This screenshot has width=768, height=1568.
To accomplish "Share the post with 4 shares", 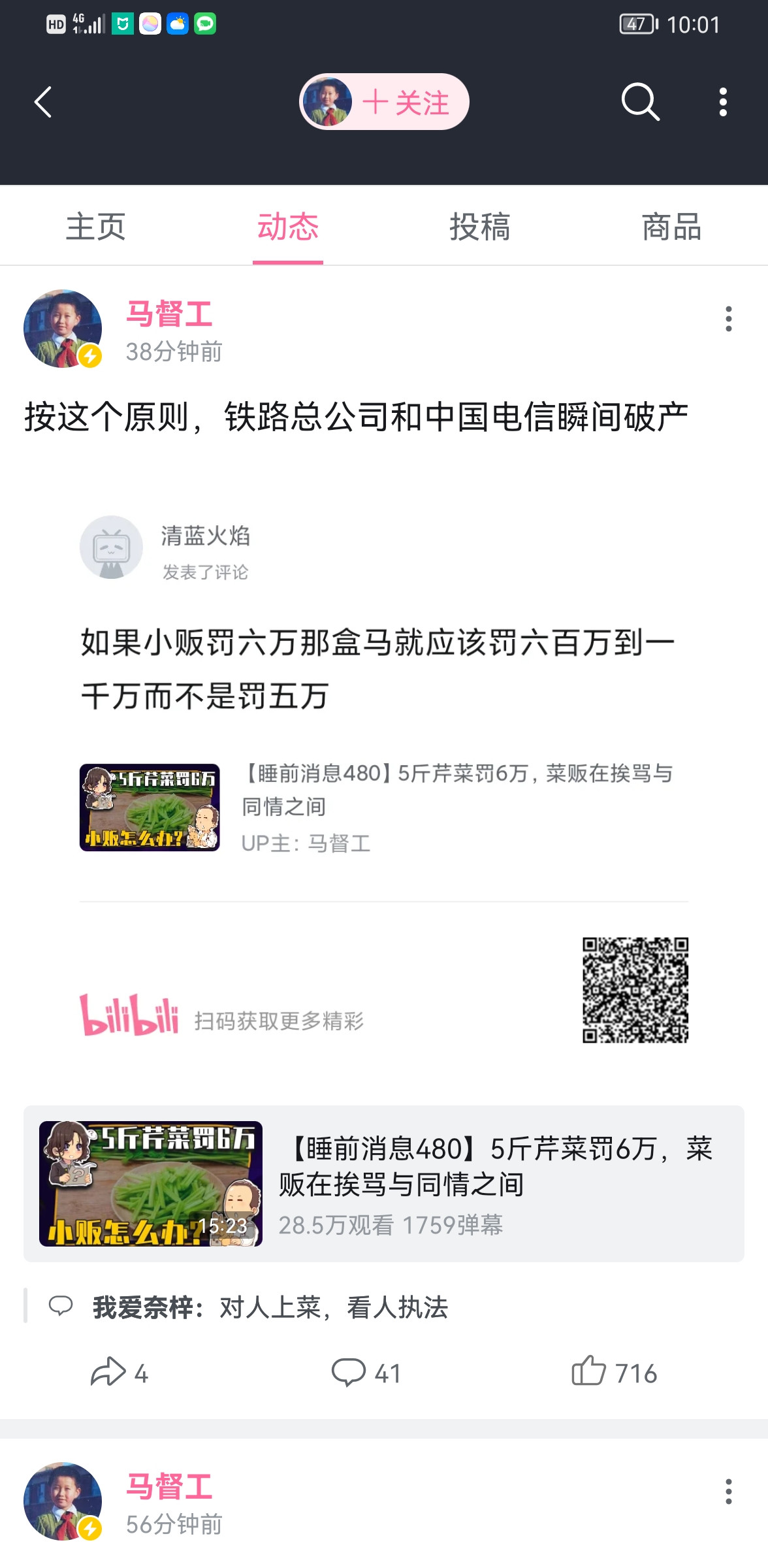I will [120, 1373].
